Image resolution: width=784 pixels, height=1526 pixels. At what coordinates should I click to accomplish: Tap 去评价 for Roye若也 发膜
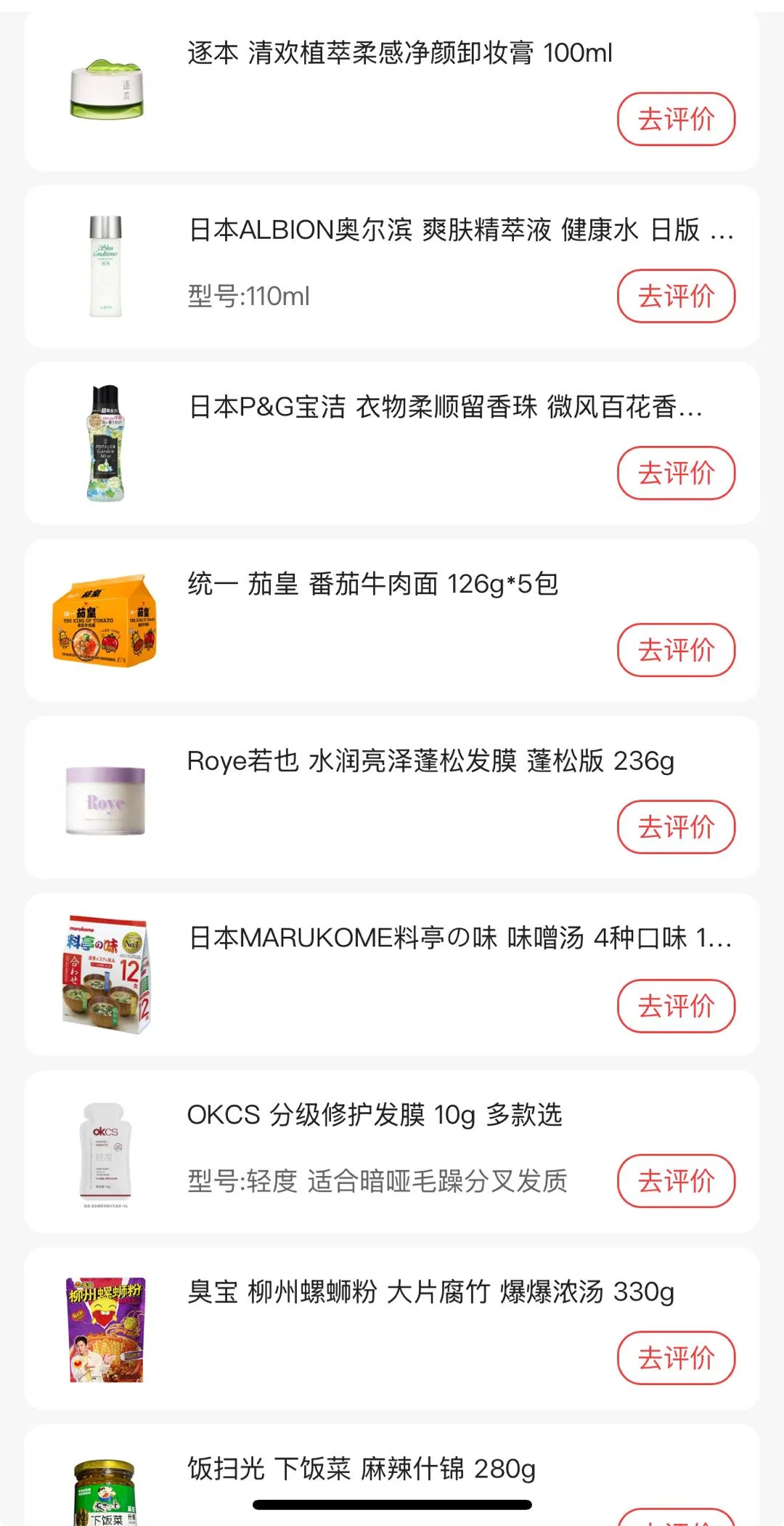tap(676, 827)
